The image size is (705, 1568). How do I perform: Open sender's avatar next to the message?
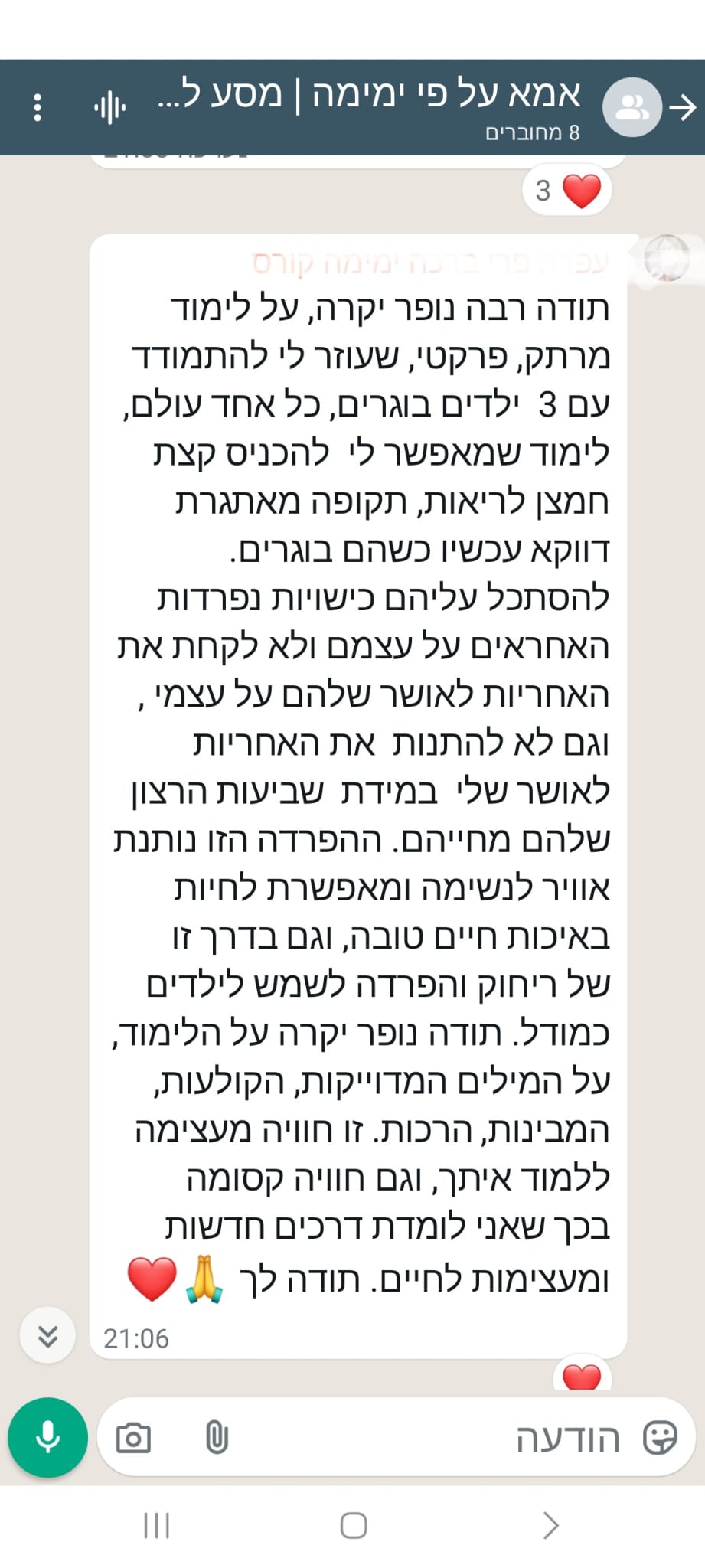pyautogui.click(x=666, y=258)
